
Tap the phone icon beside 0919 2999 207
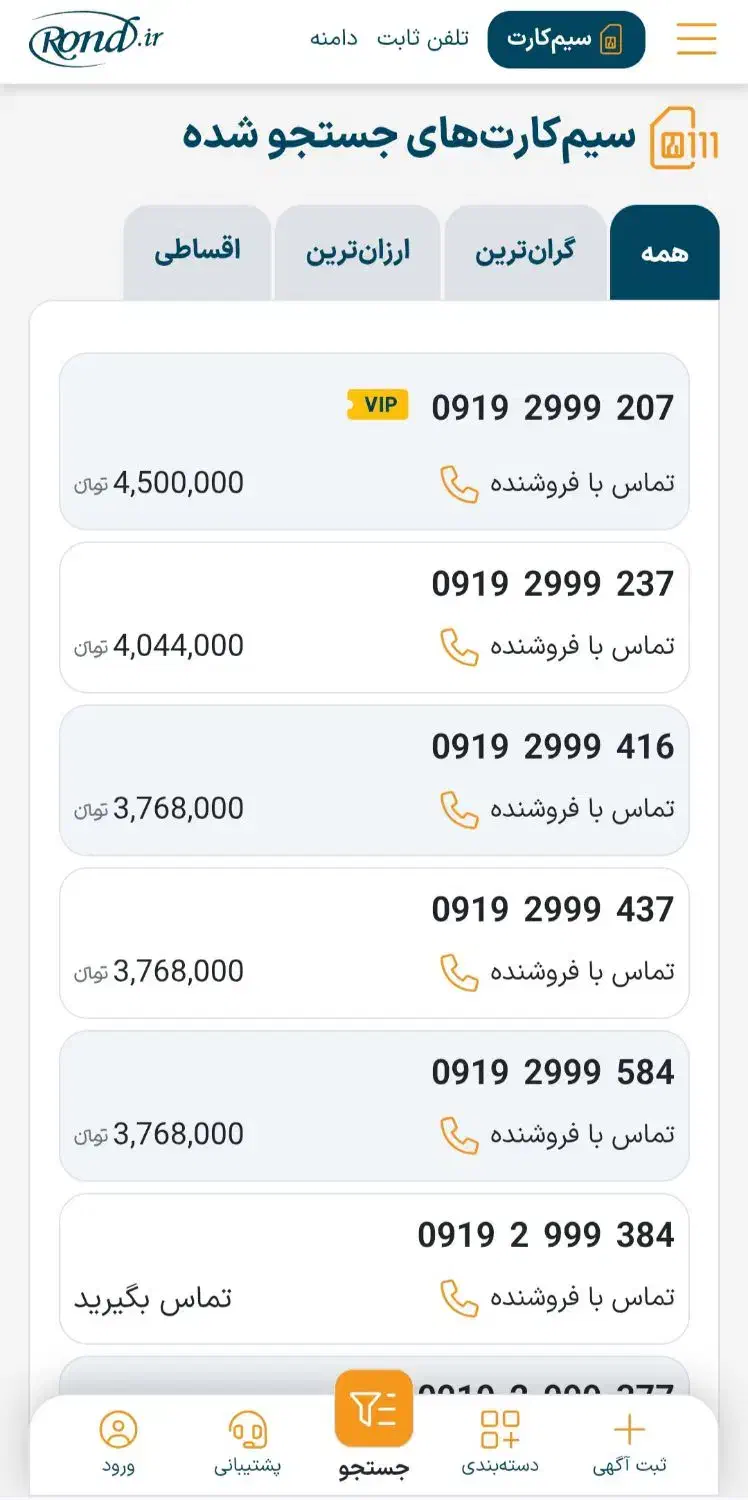click(460, 481)
